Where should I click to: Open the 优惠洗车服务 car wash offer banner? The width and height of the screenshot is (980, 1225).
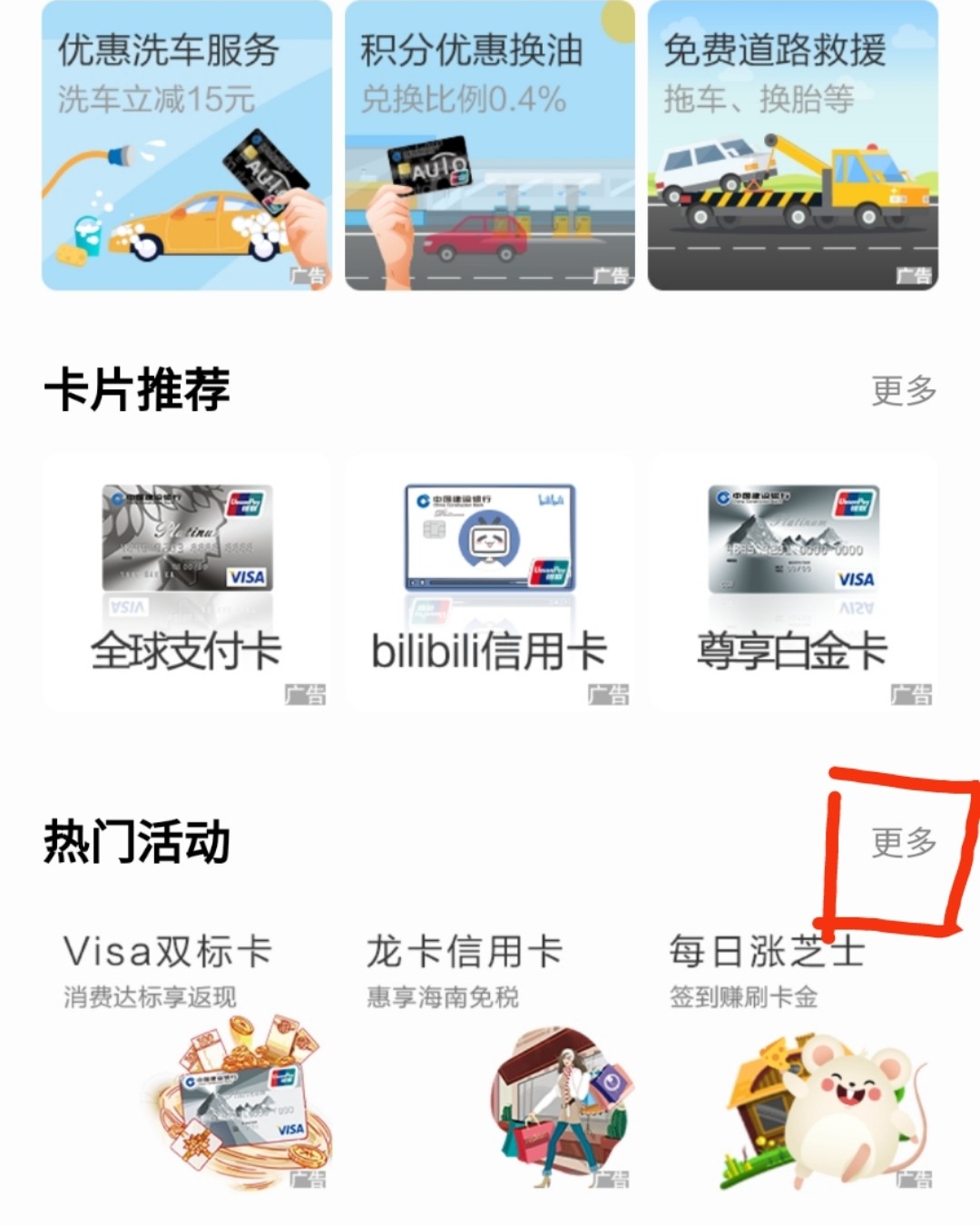click(186, 145)
